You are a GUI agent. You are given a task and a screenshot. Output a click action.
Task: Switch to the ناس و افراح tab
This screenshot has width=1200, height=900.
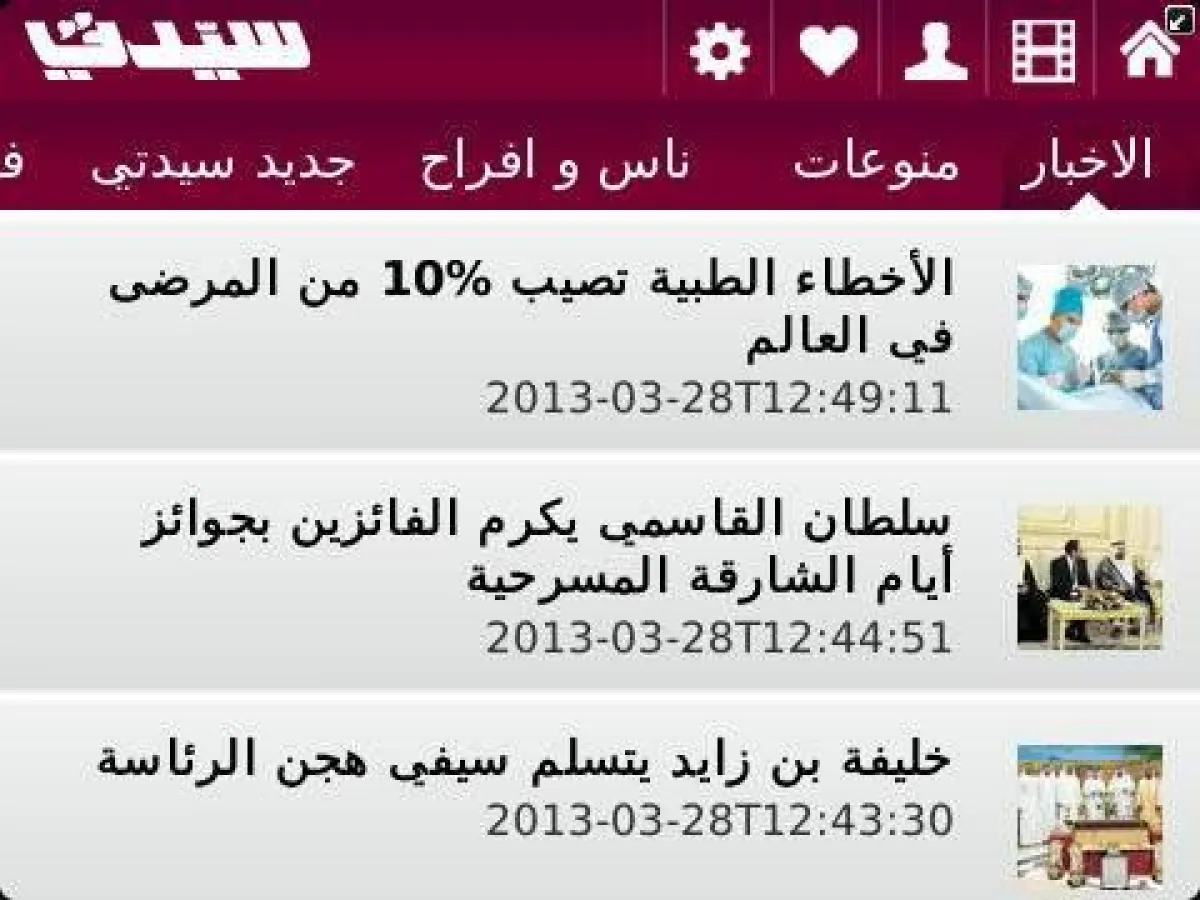click(554, 162)
